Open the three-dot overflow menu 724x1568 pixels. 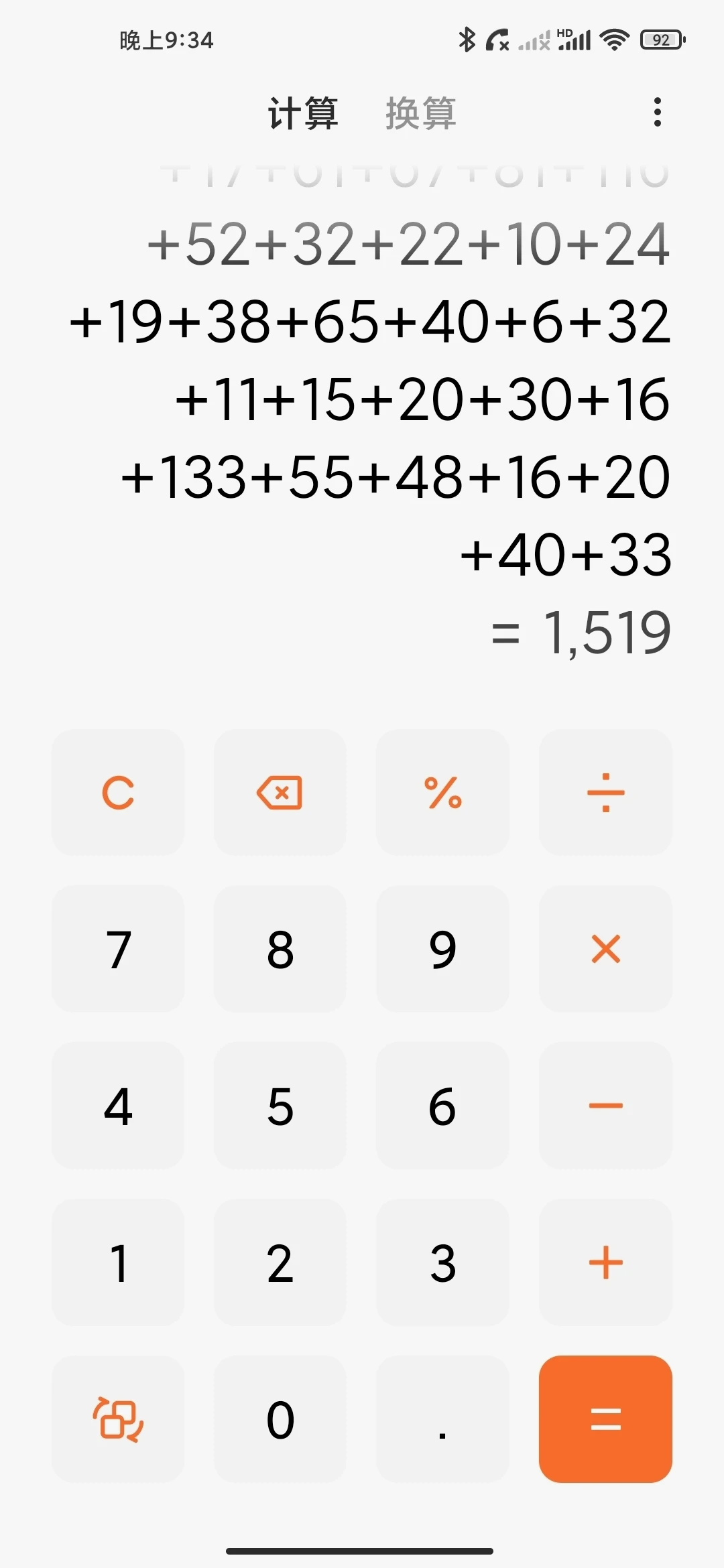click(x=657, y=112)
